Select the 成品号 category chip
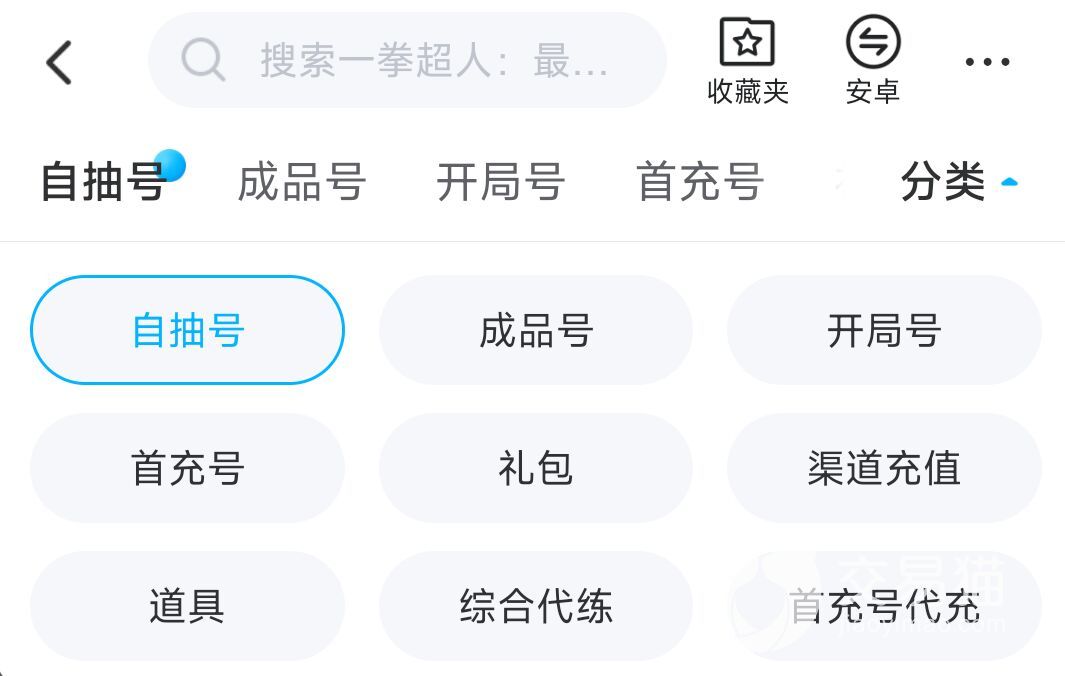 point(536,330)
